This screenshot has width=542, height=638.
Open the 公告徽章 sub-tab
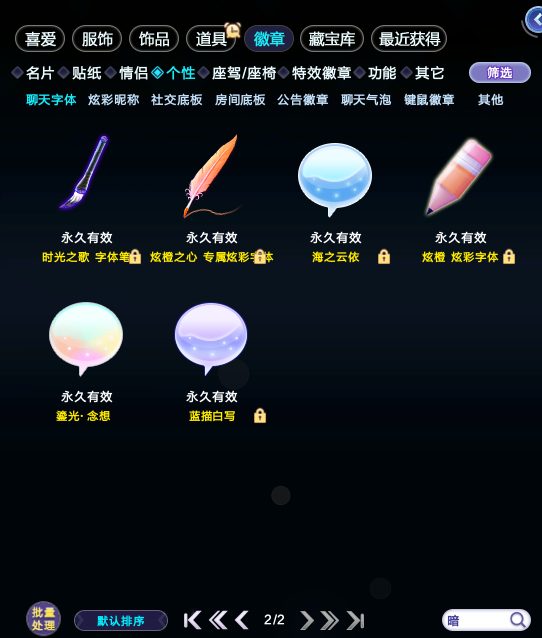coord(303,100)
